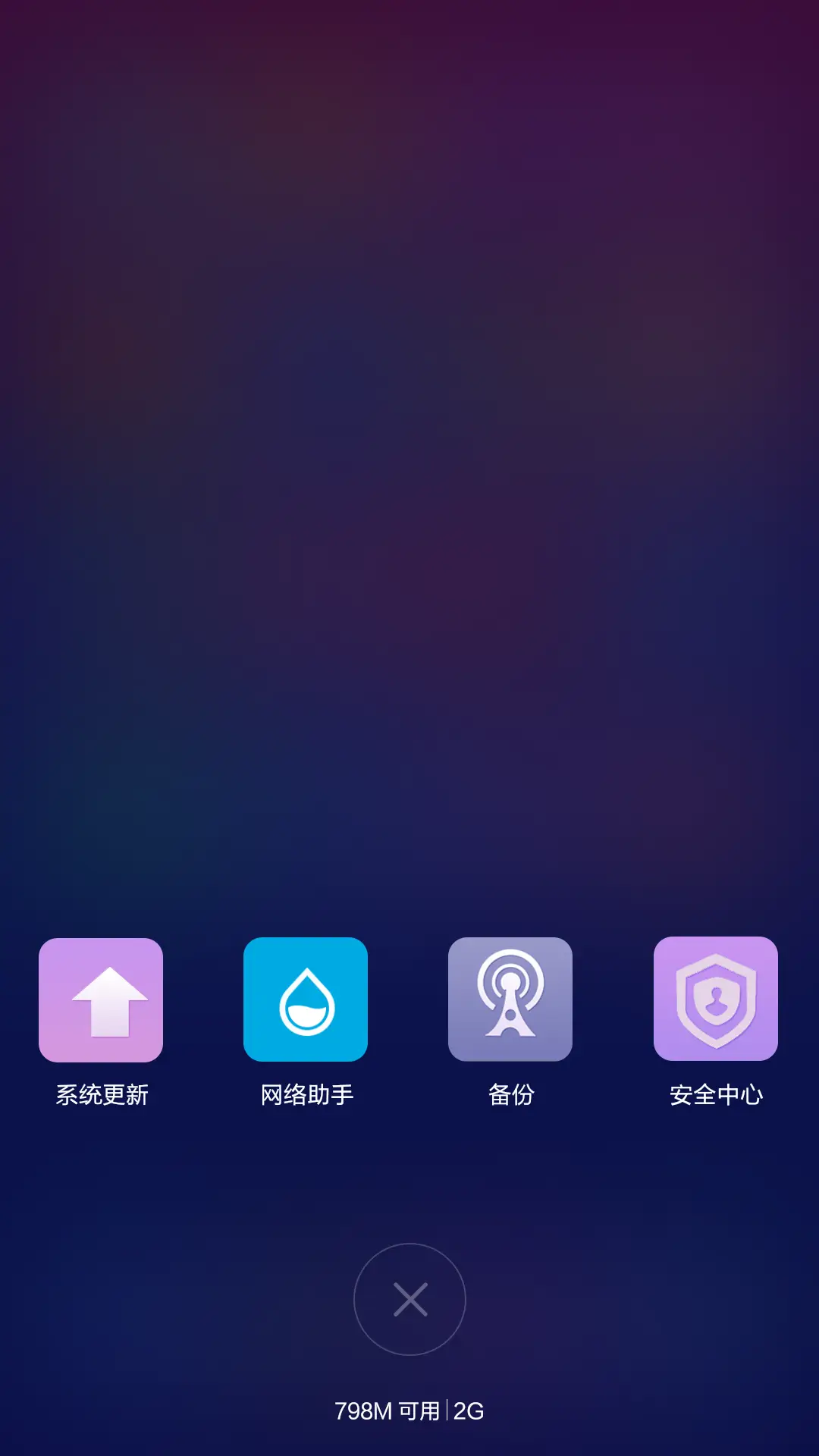Tap the 系统更新 text label
The height and width of the screenshot is (1456, 819).
pyautogui.click(x=101, y=1094)
